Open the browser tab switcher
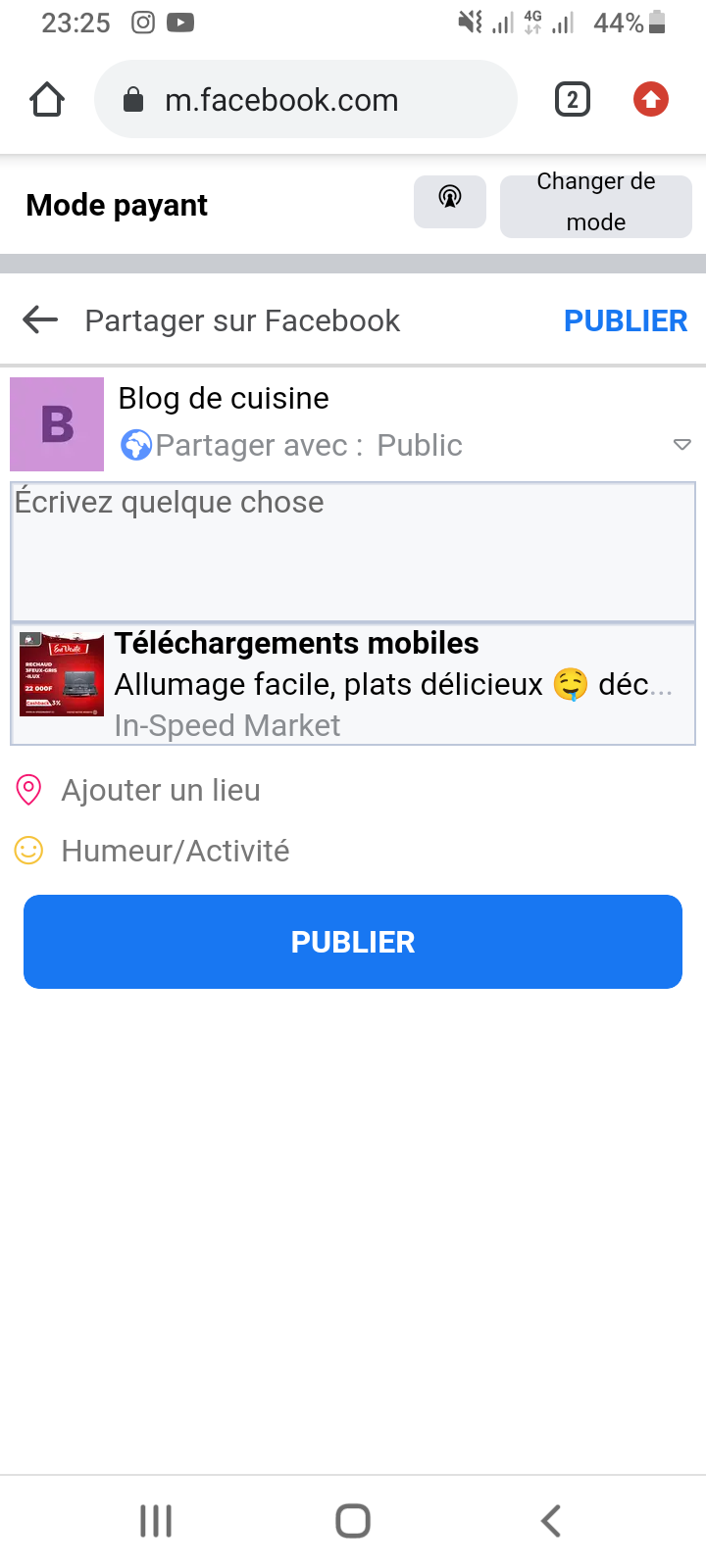 [573, 100]
